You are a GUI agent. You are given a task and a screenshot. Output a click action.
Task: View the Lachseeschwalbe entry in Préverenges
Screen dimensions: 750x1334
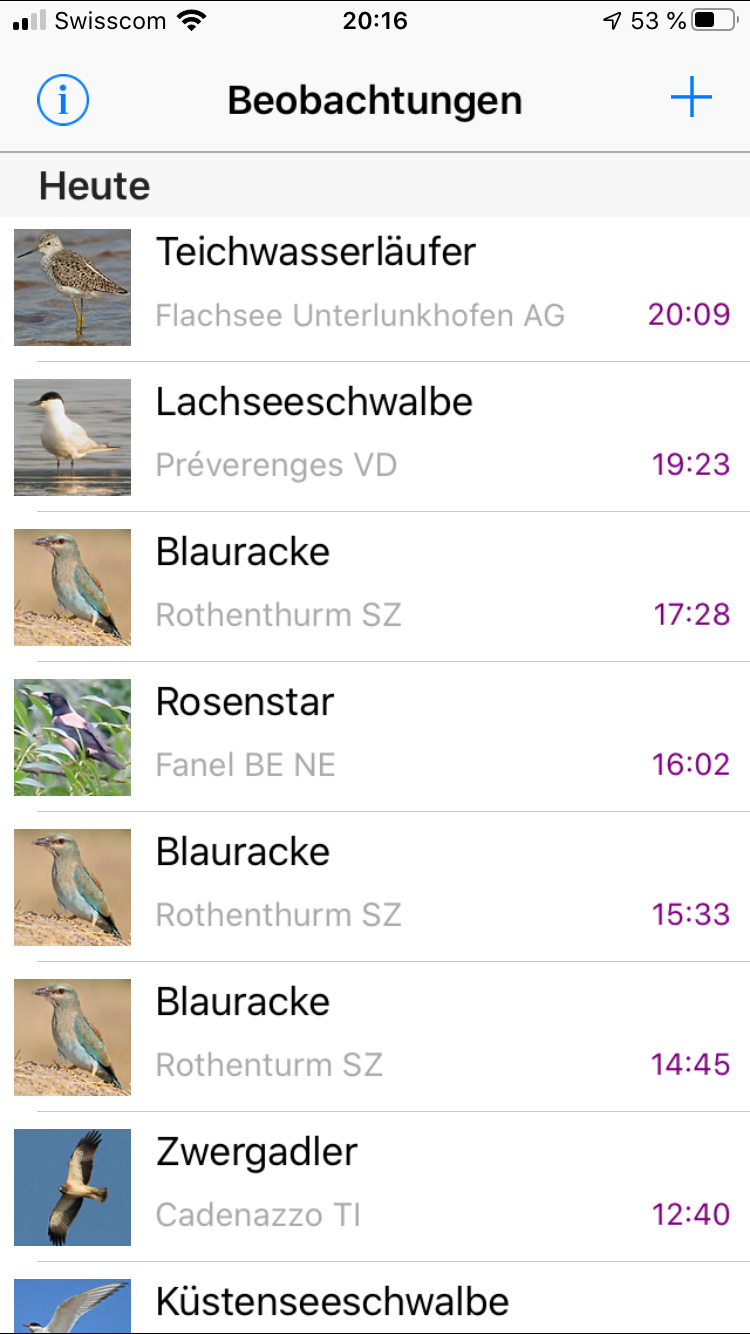point(375,436)
